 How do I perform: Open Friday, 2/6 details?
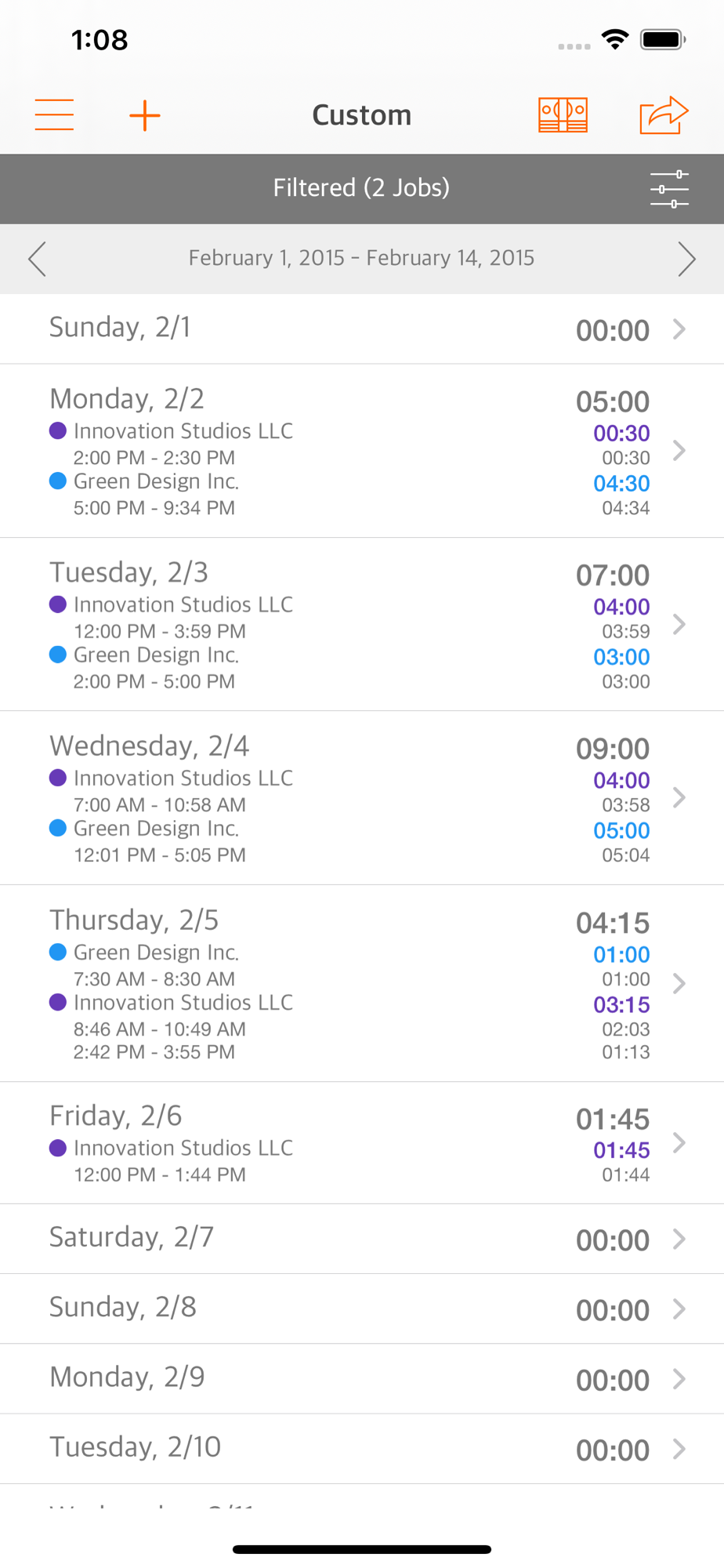pos(362,1143)
